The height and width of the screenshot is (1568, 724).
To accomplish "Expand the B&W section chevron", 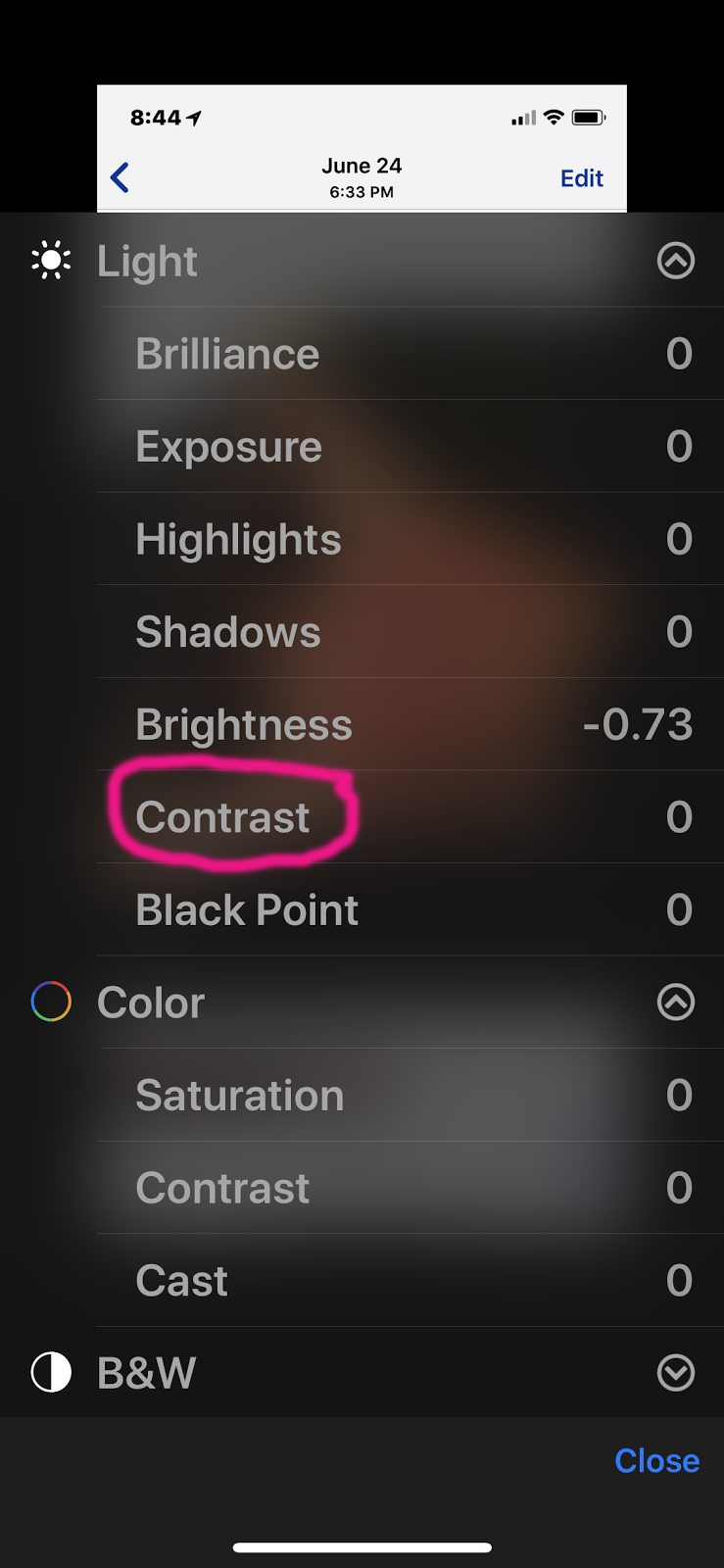I will tap(675, 1373).
